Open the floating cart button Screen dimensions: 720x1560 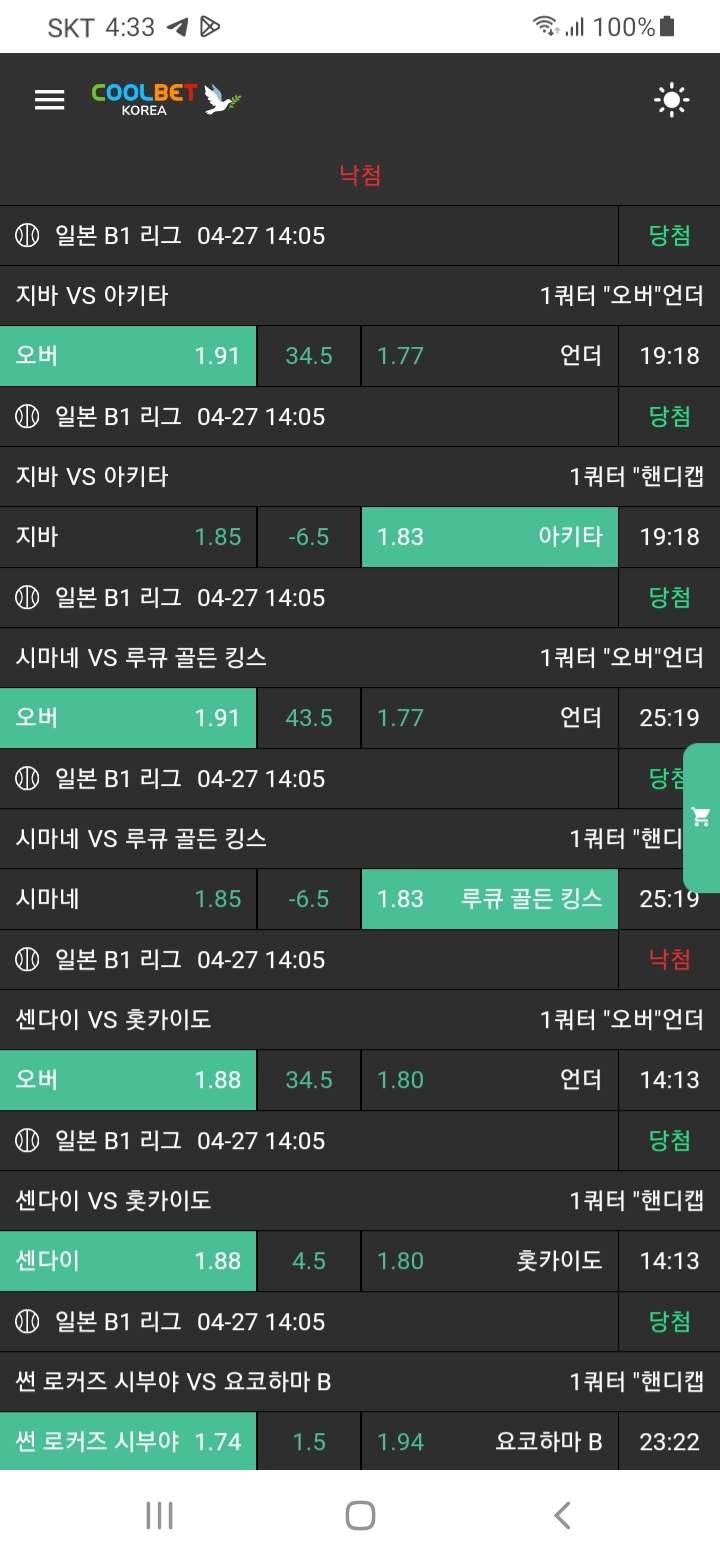click(x=701, y=817)
